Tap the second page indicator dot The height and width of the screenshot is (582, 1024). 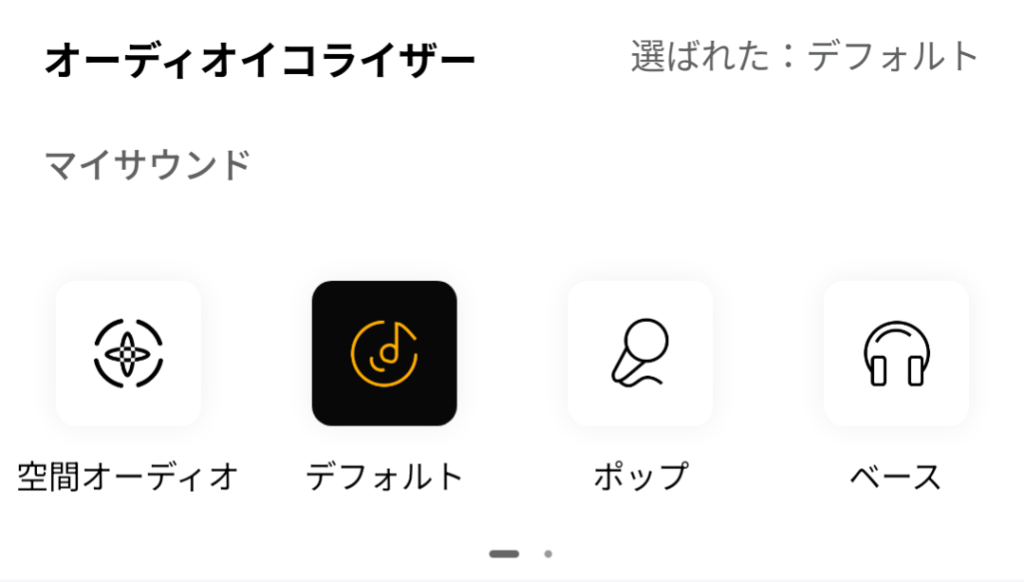tap(547, 553)
